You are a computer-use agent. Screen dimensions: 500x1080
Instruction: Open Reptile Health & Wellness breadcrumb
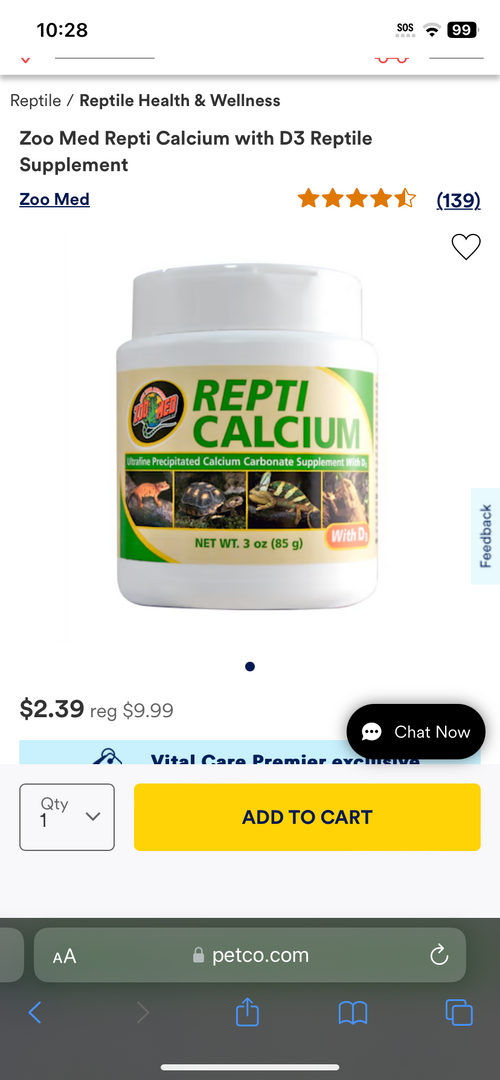[x=180, y=101]
